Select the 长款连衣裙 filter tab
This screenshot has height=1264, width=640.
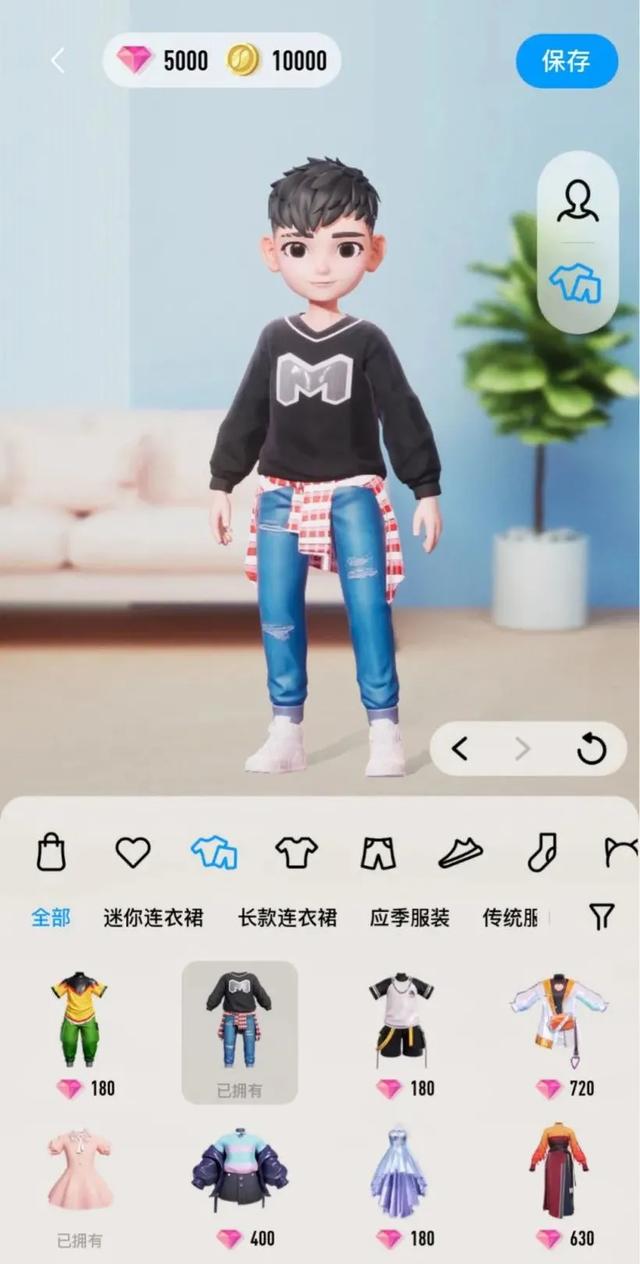point(287,917)
